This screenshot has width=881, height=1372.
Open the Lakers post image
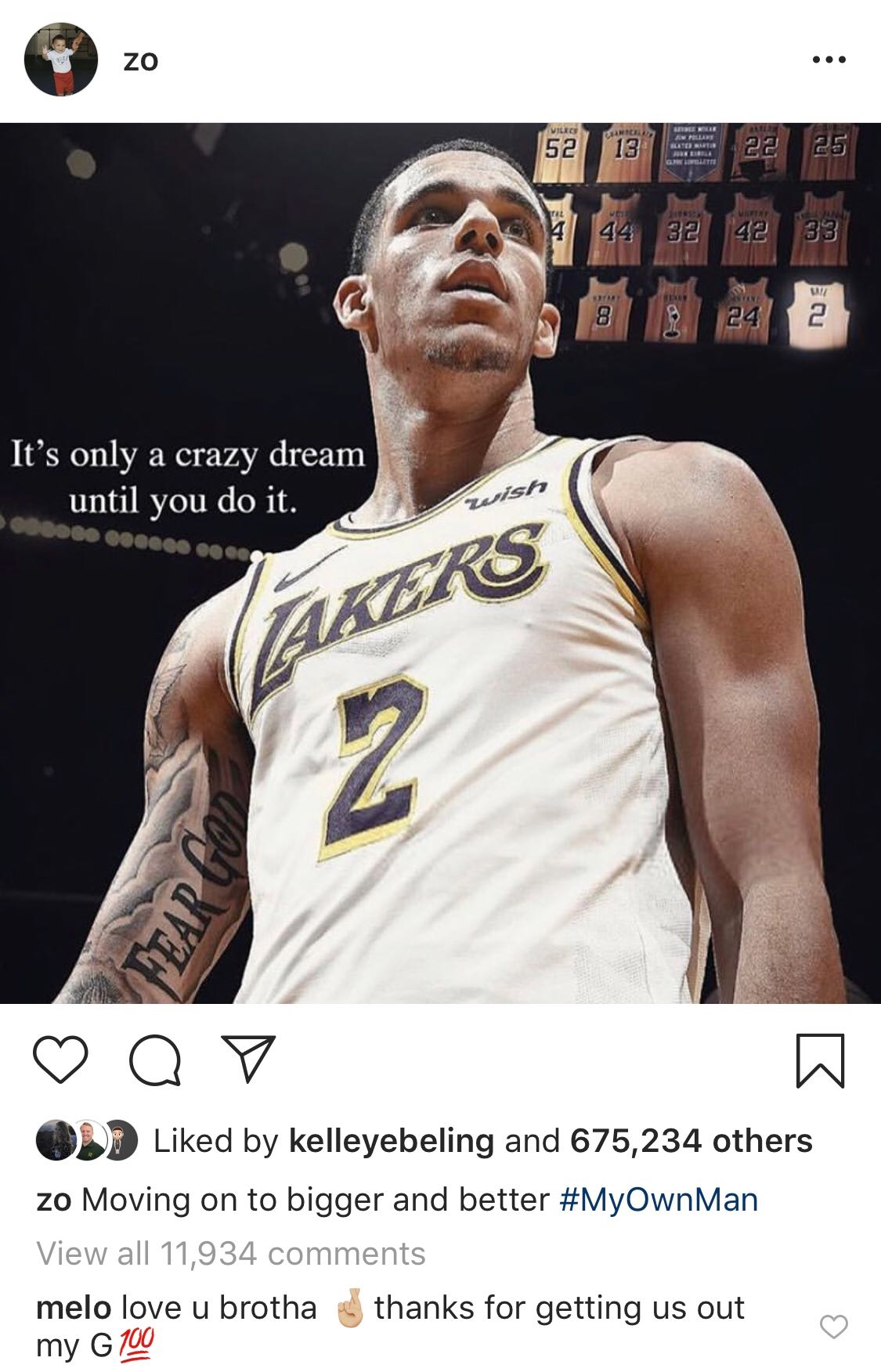click(440, 562)
